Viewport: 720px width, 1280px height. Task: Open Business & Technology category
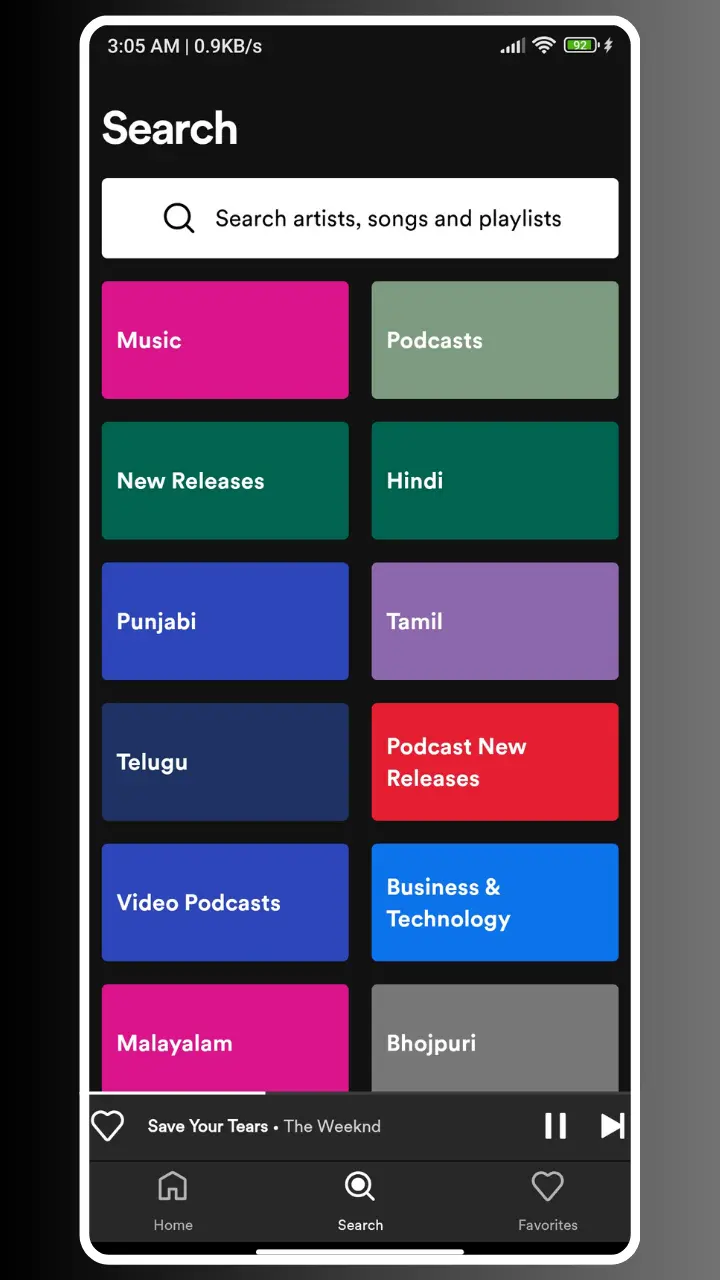pos(495,902)
